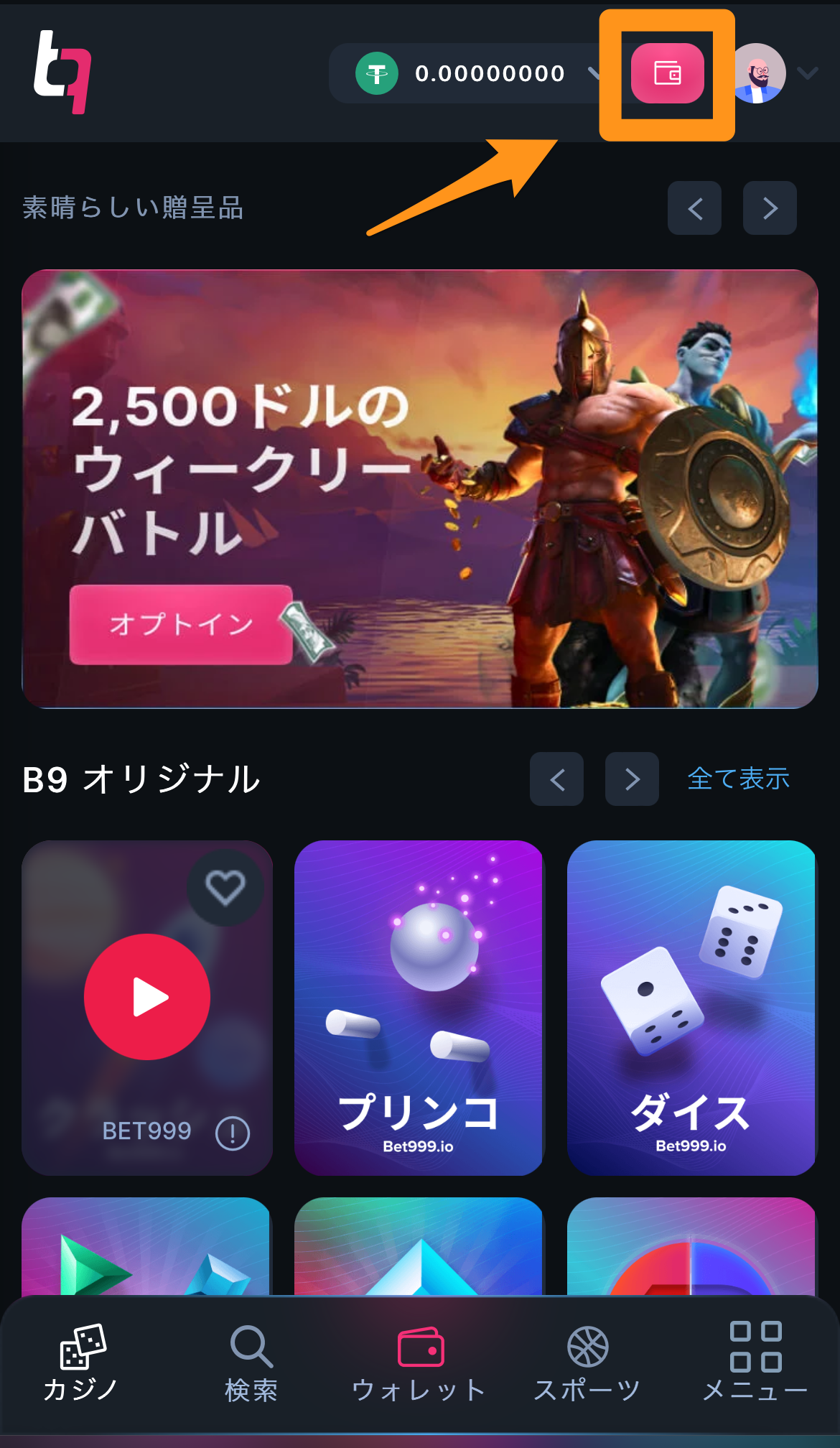View info for the BET999 game

pyautogui.click(x=233, y=1133)
